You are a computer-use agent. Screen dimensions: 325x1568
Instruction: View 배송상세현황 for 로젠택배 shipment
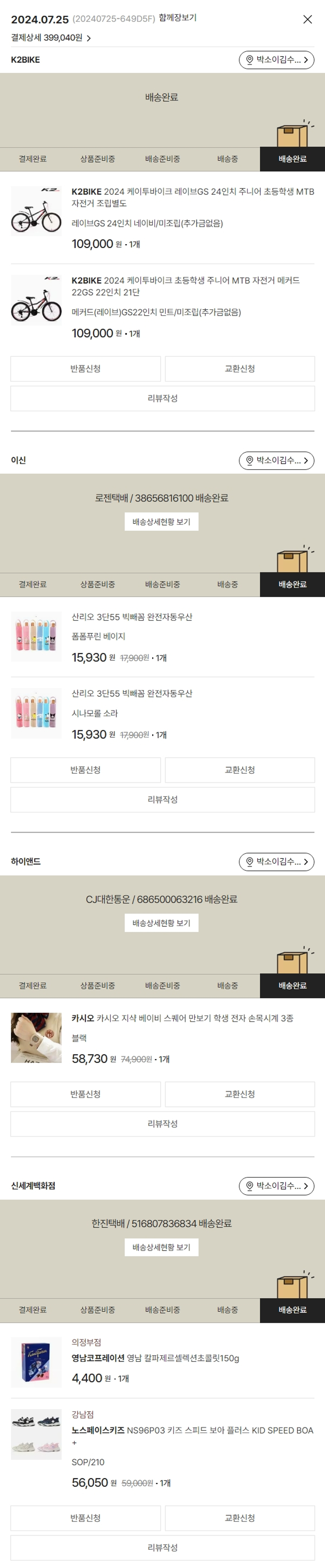tap(161, 522)
